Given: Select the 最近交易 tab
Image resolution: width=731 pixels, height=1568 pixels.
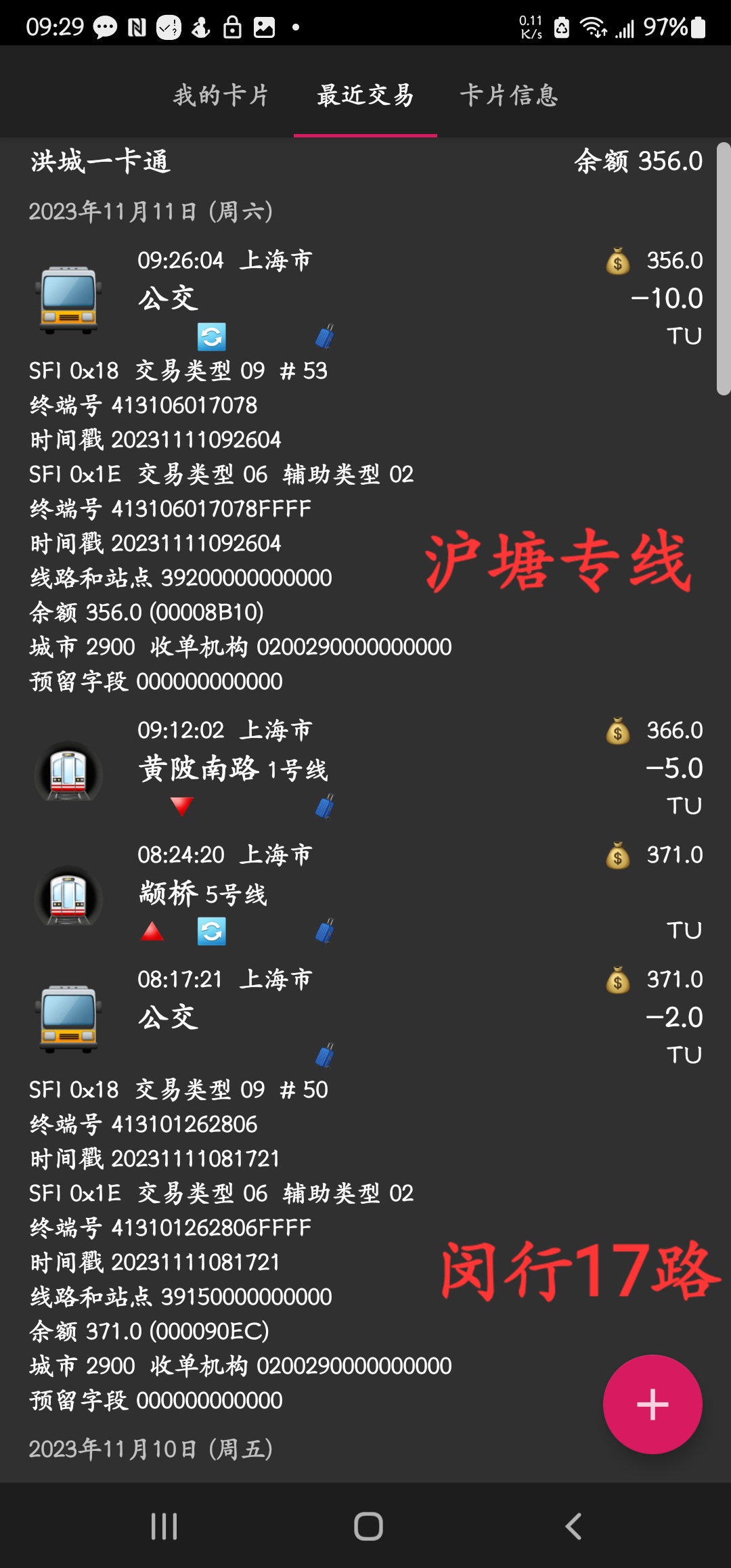Looking at the screenshot, I should (x=365, y=95).
